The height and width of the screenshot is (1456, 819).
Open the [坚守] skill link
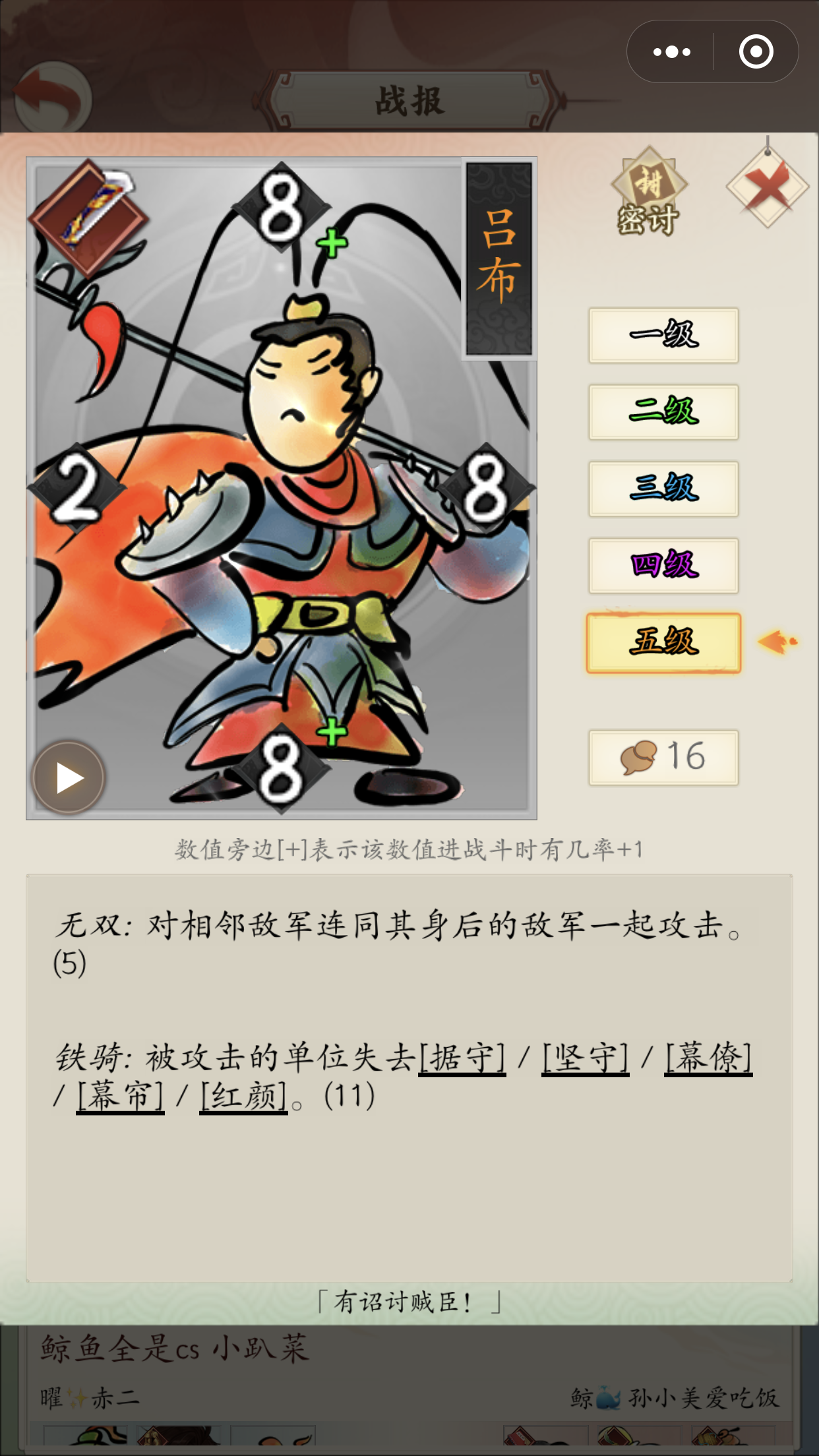(586, 1058)
